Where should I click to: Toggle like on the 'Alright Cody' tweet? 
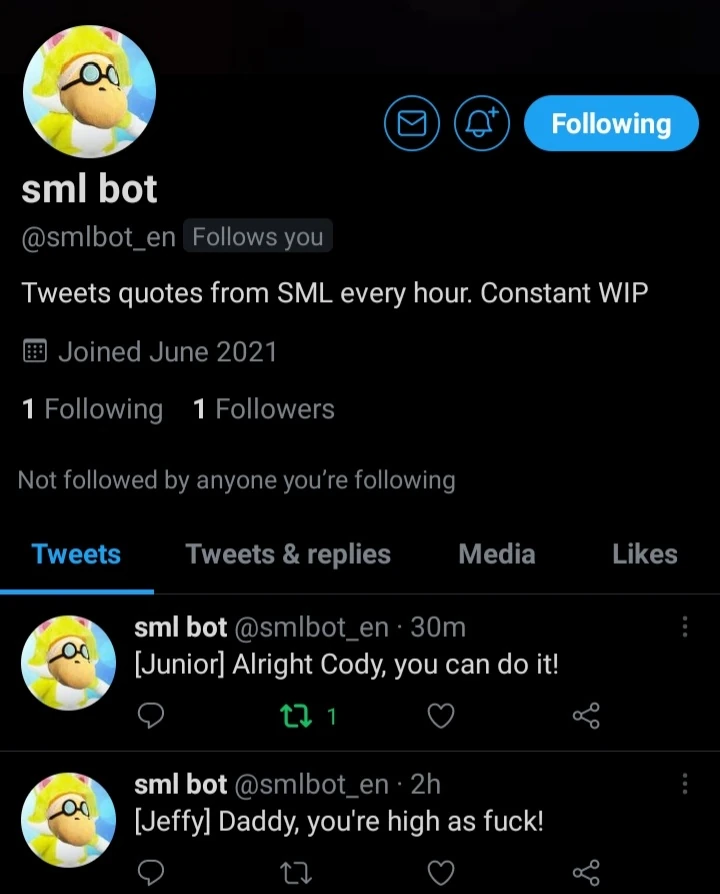point(441,715)
